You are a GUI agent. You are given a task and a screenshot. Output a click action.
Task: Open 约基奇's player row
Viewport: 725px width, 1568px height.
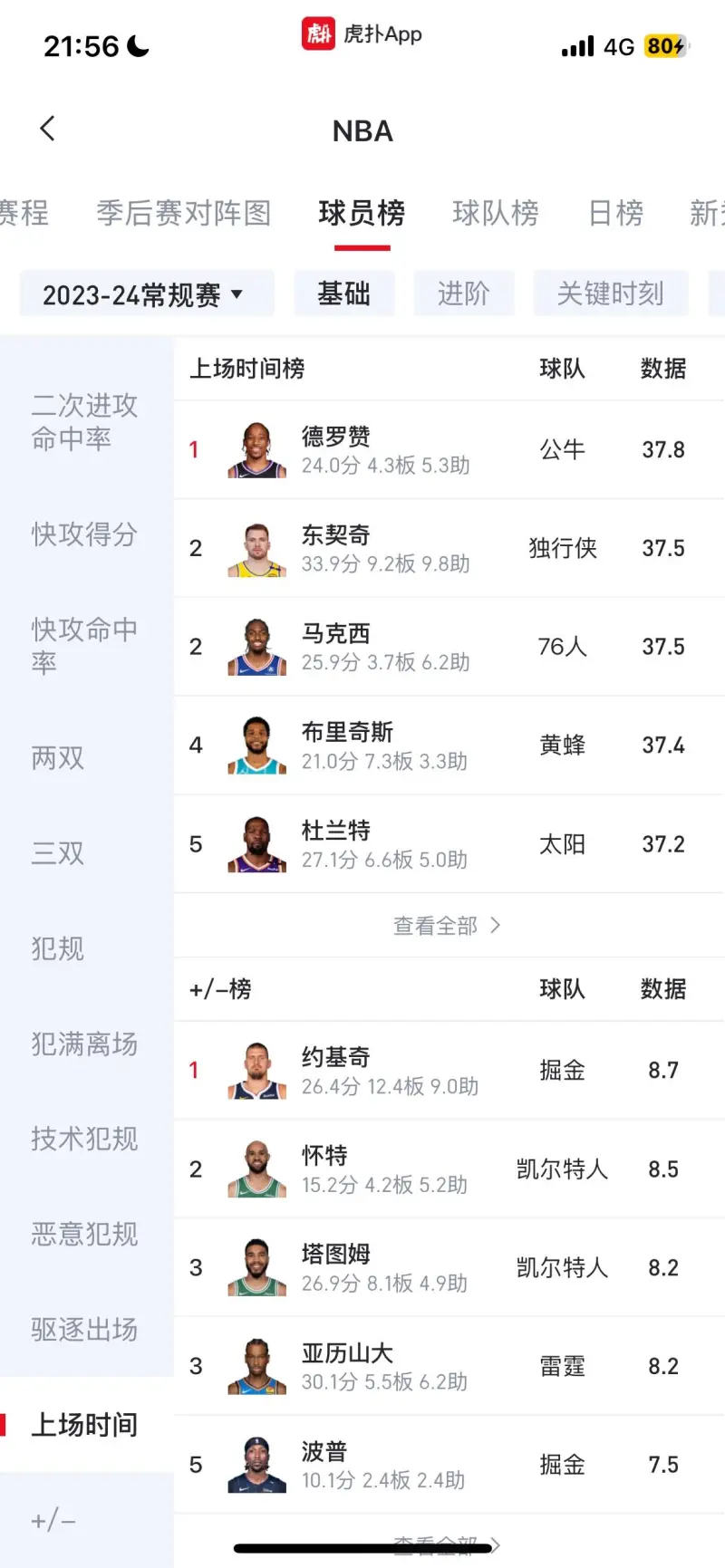coord(449,1070)
